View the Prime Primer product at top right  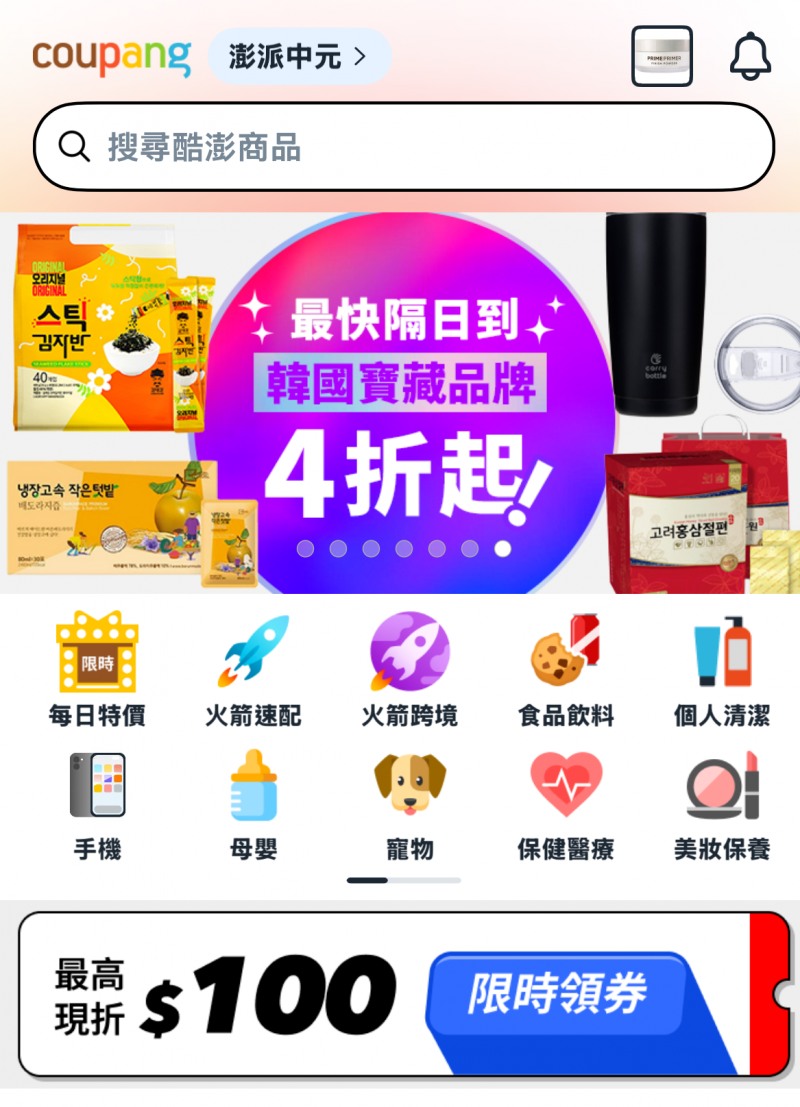click(661, 57)
